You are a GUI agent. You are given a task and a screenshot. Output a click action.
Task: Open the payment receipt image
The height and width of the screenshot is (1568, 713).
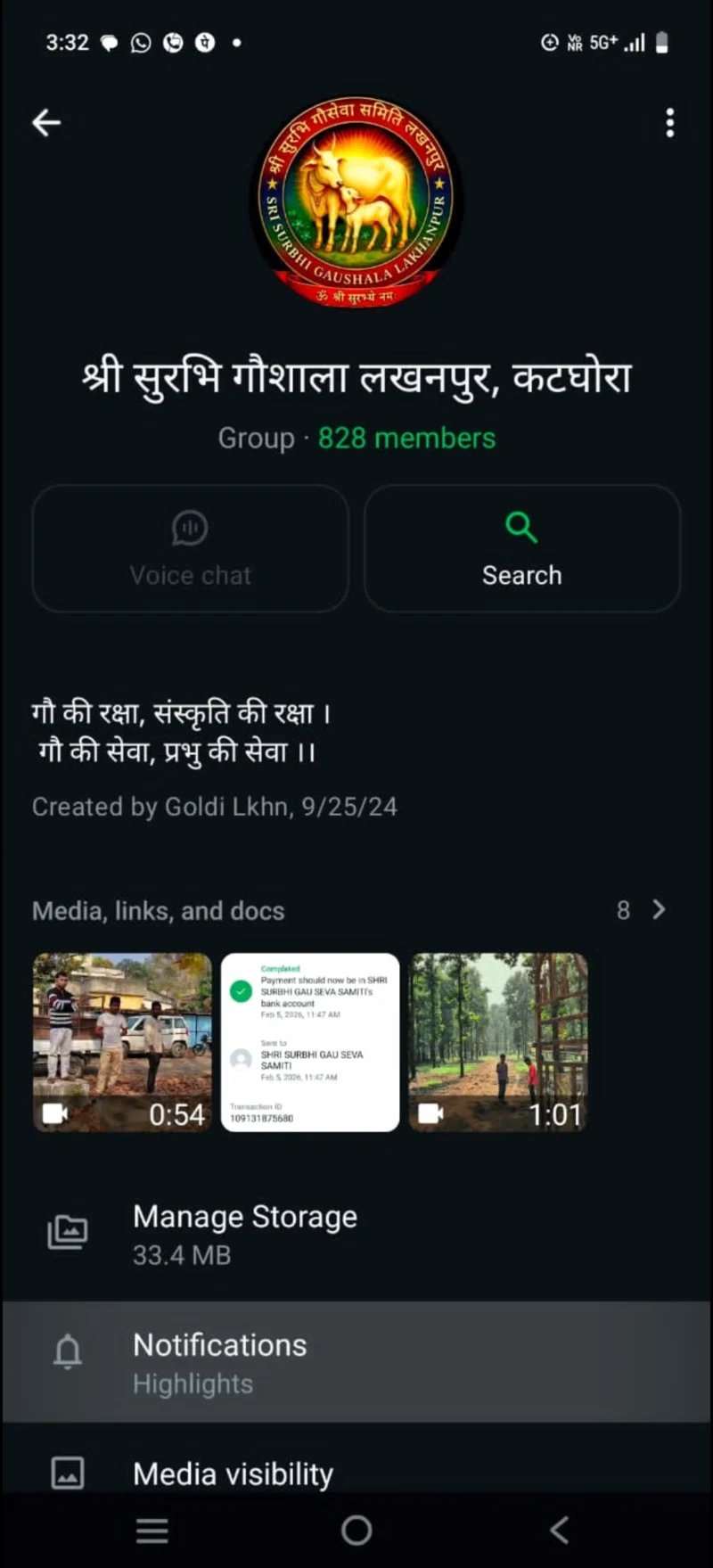click(310, 1042)
